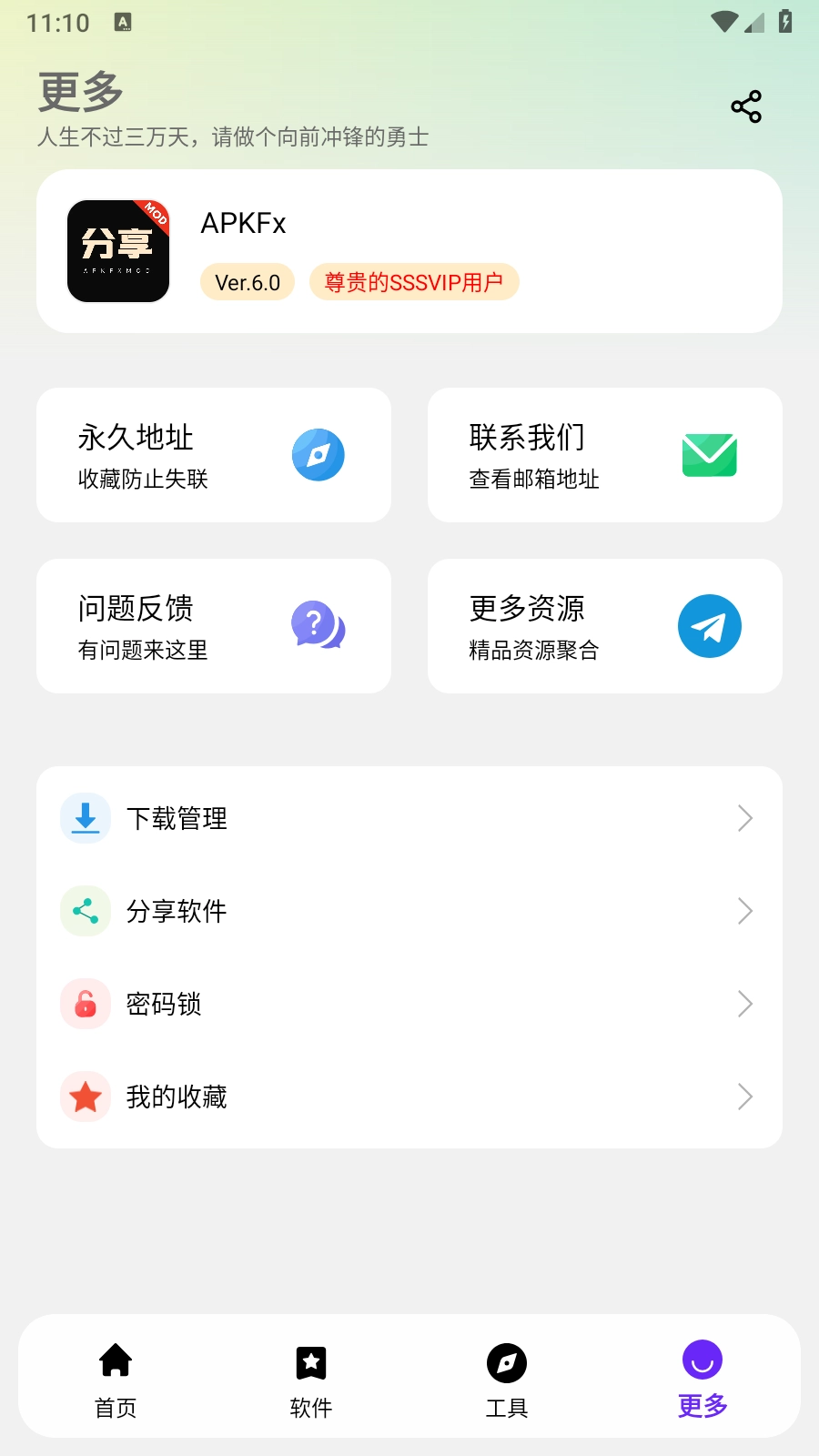Open the 工具 tab

coord(507,1377)
